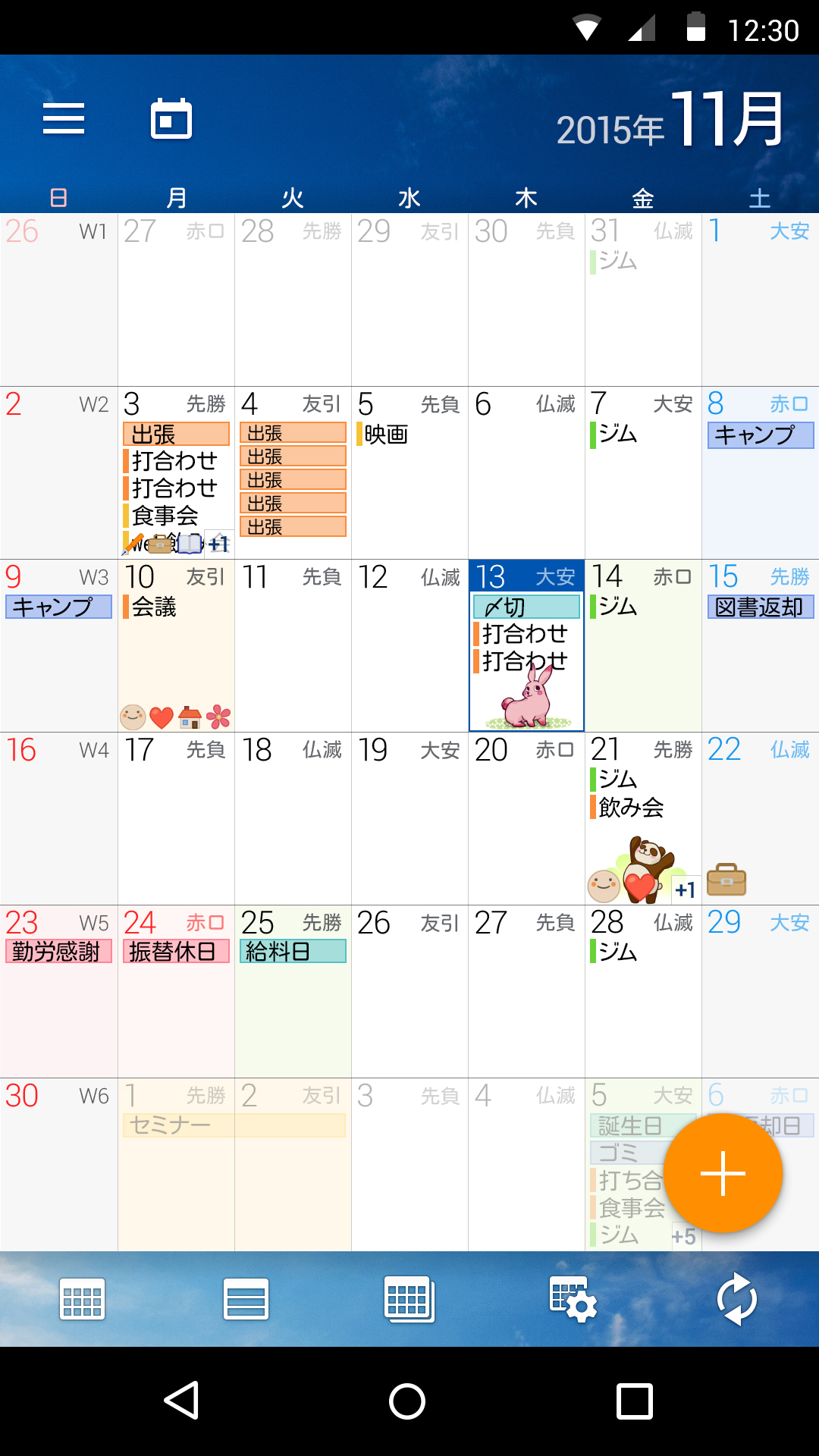The height and width of the screenshot is (1456, 819).
Task: Sync calendars with the refresh icon
Action: [737, 1300]
